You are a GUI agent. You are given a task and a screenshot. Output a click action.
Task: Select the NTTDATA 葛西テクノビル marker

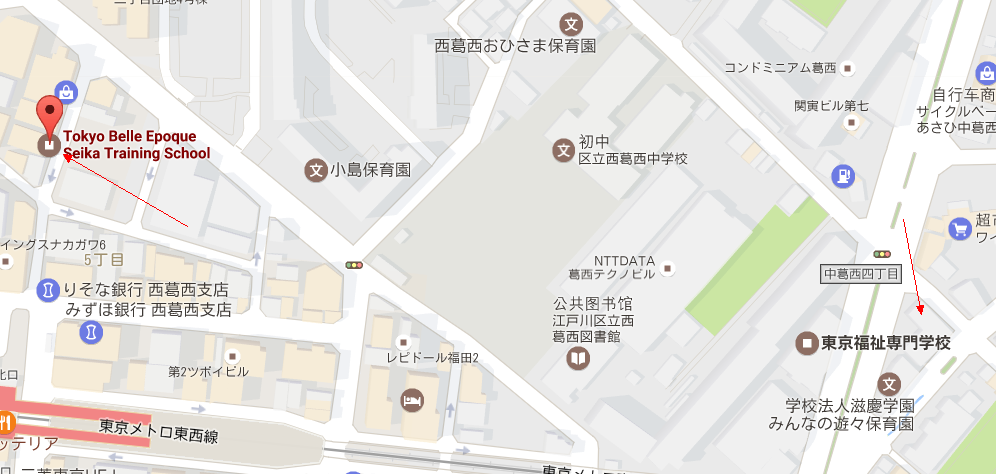[667, 267]
